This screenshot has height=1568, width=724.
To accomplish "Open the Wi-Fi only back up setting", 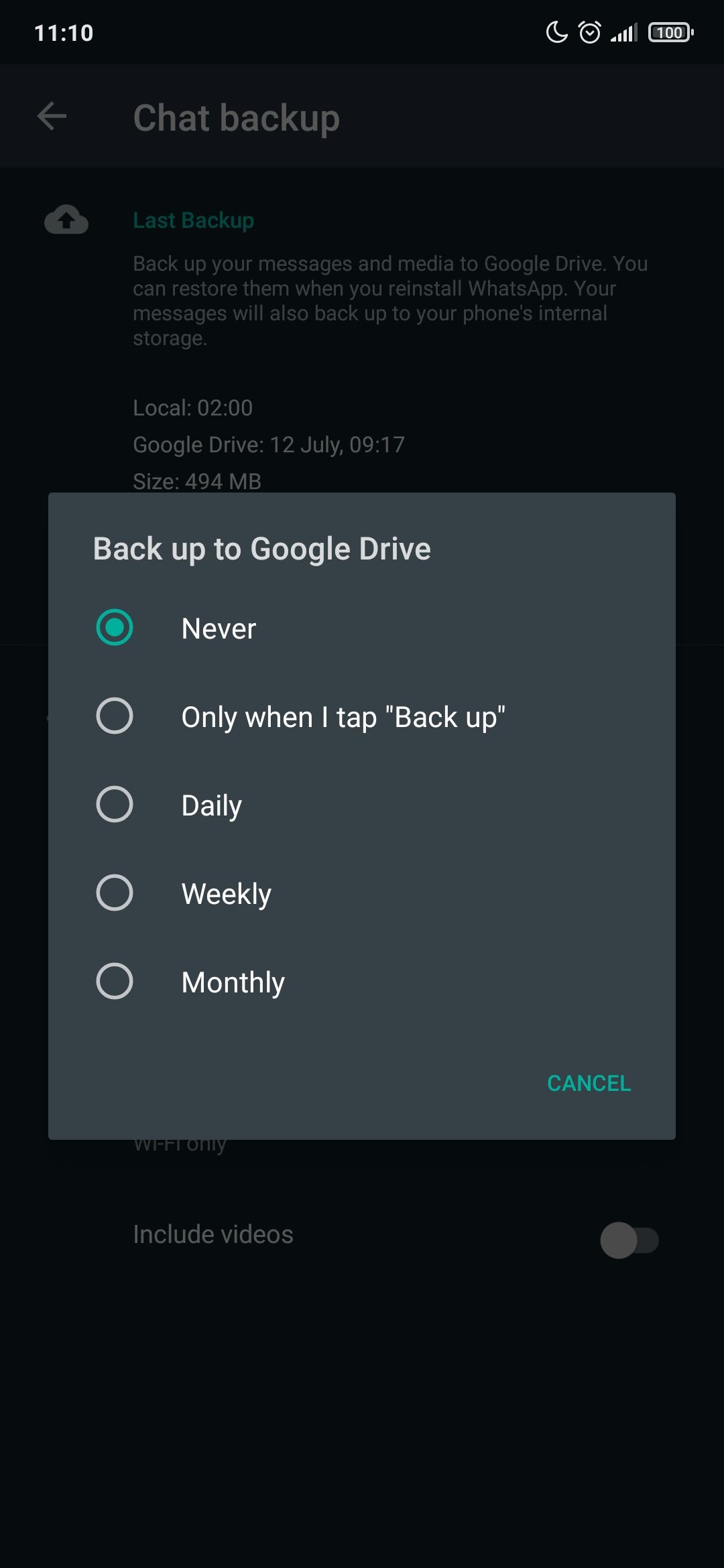I will coord(181,1142).
